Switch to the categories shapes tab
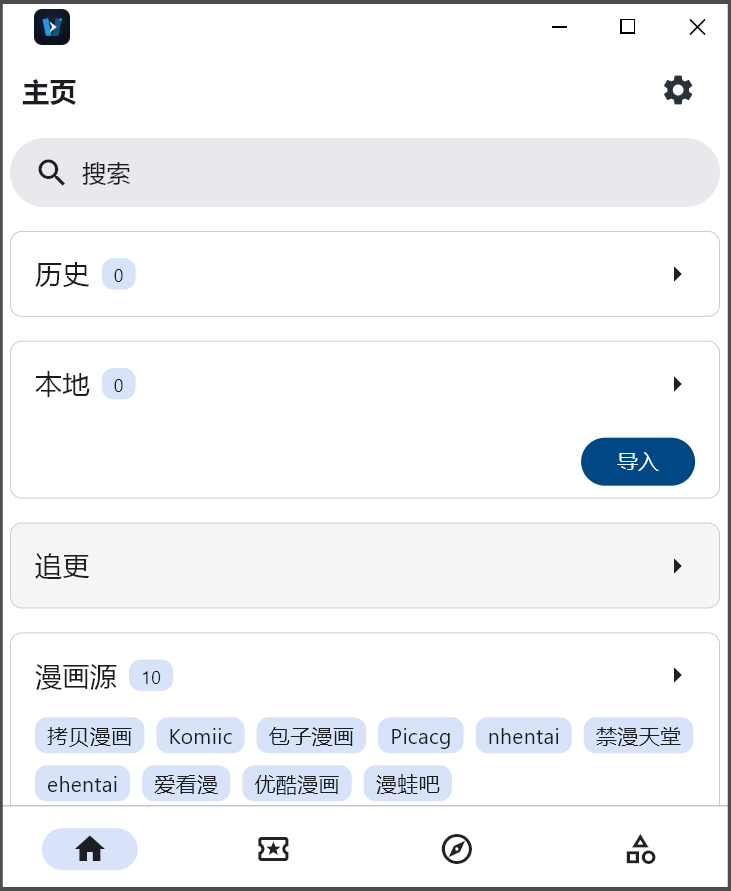Image resolution: width=731 pixels, height=891 pixels. 641,849
